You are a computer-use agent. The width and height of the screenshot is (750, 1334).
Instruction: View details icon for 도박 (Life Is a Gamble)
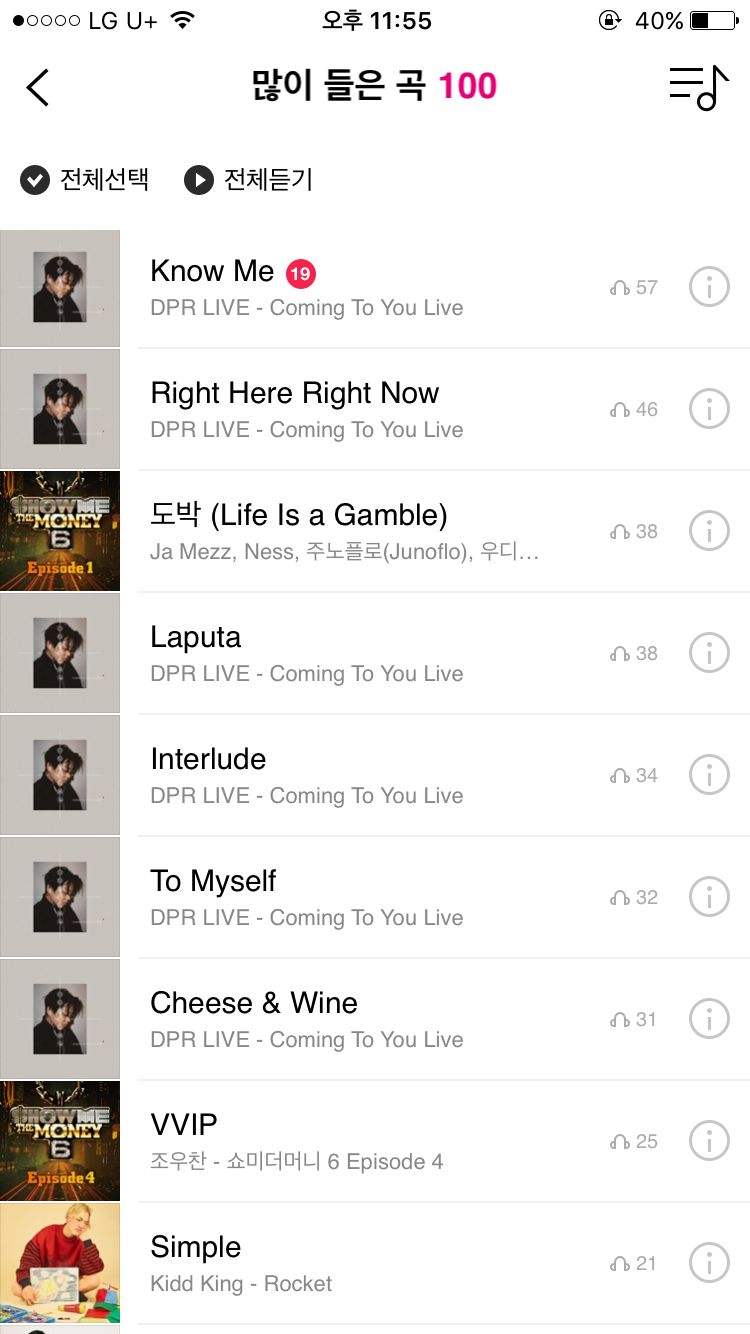[709, 532]
